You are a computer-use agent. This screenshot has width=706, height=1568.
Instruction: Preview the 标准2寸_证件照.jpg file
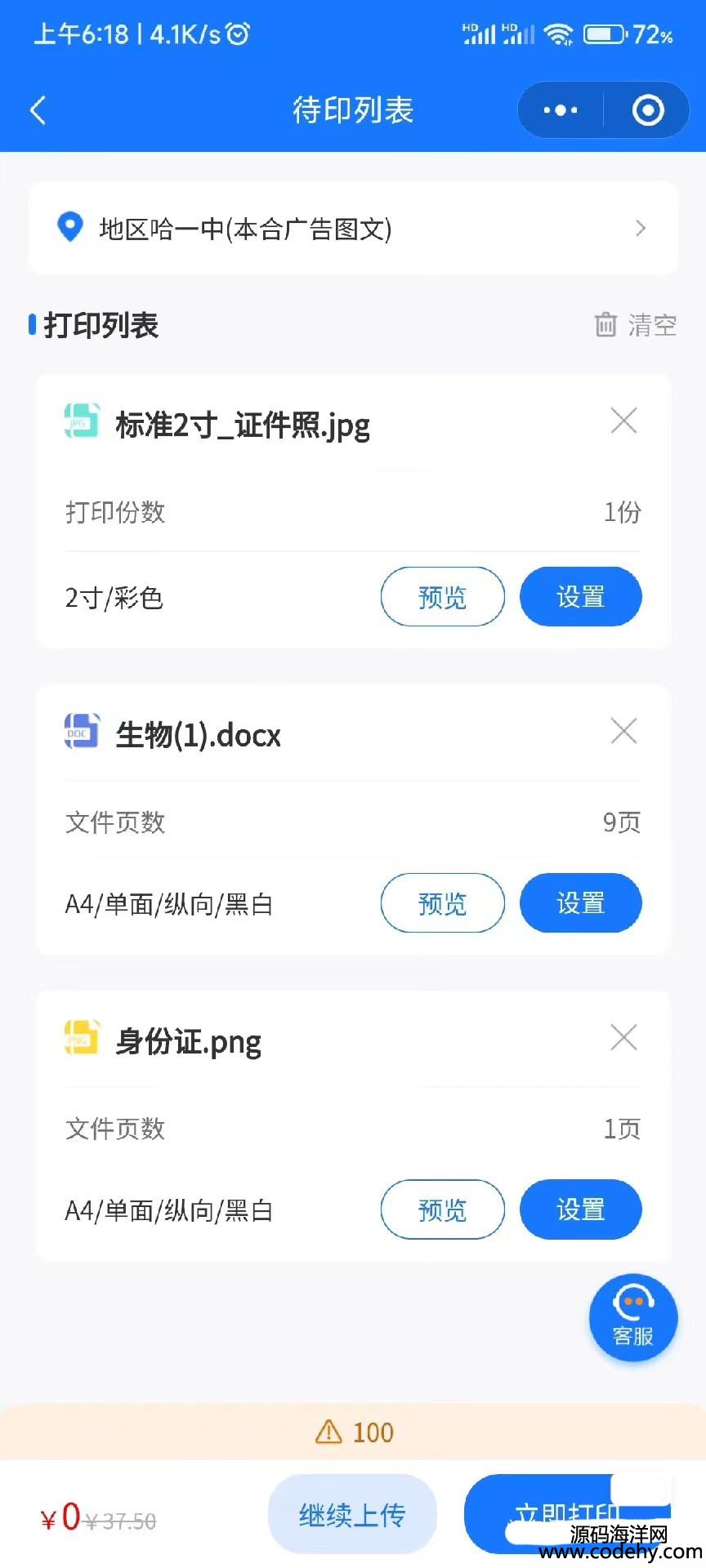[x=442, y=597]
